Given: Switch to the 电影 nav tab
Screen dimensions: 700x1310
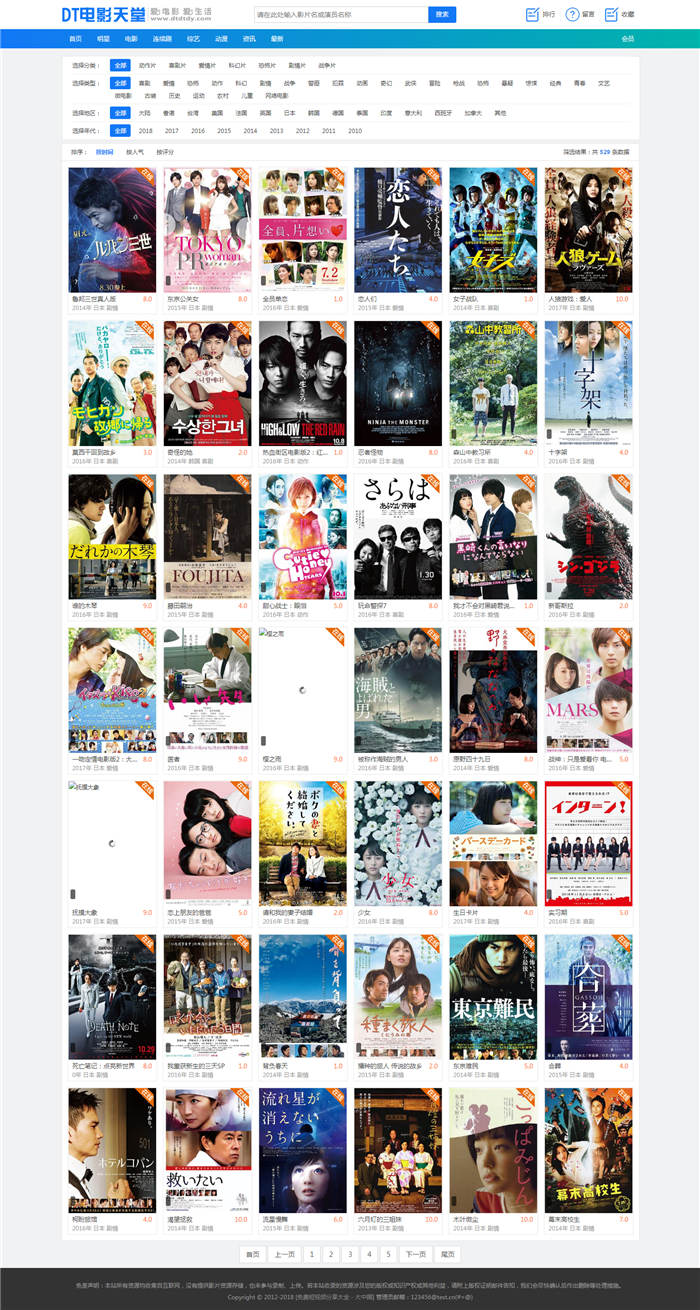Looking at the screenshot, I should 131,39.
